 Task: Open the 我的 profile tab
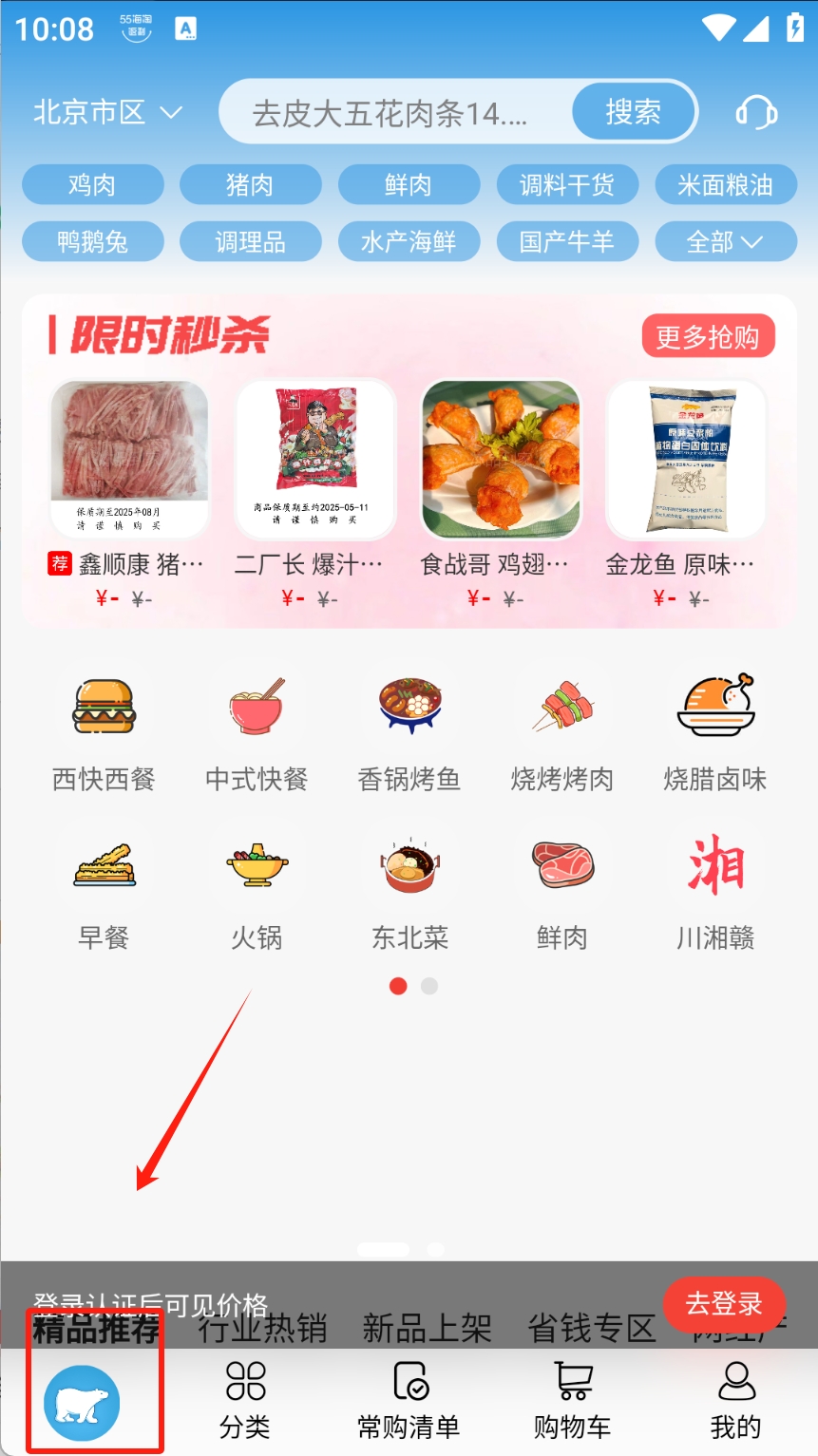click(x=735, y=1400)
